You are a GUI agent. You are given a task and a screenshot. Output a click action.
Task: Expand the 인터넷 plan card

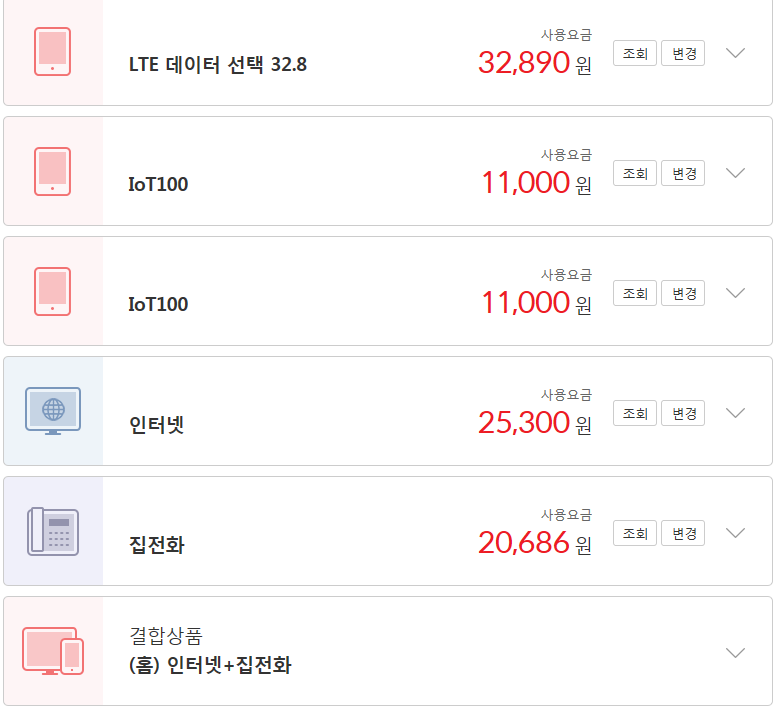735,413
